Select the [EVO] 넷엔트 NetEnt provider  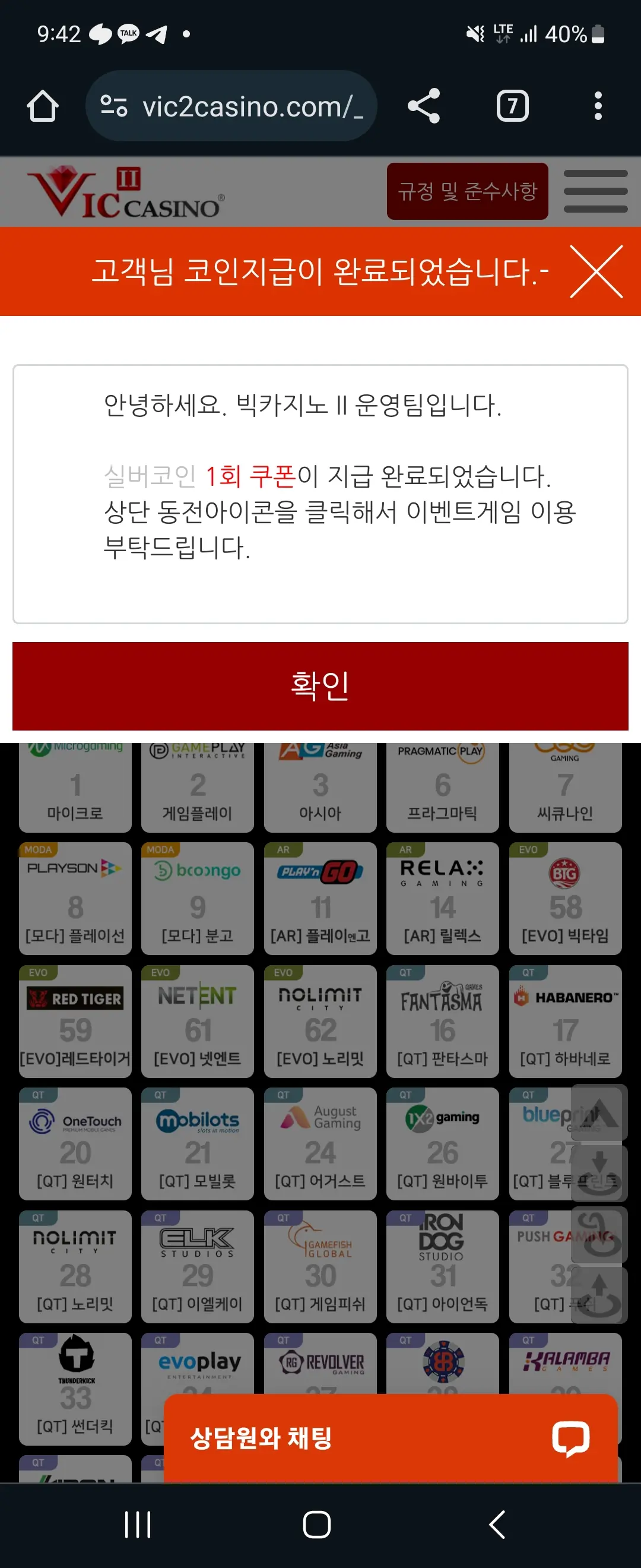click(198, 1022)
